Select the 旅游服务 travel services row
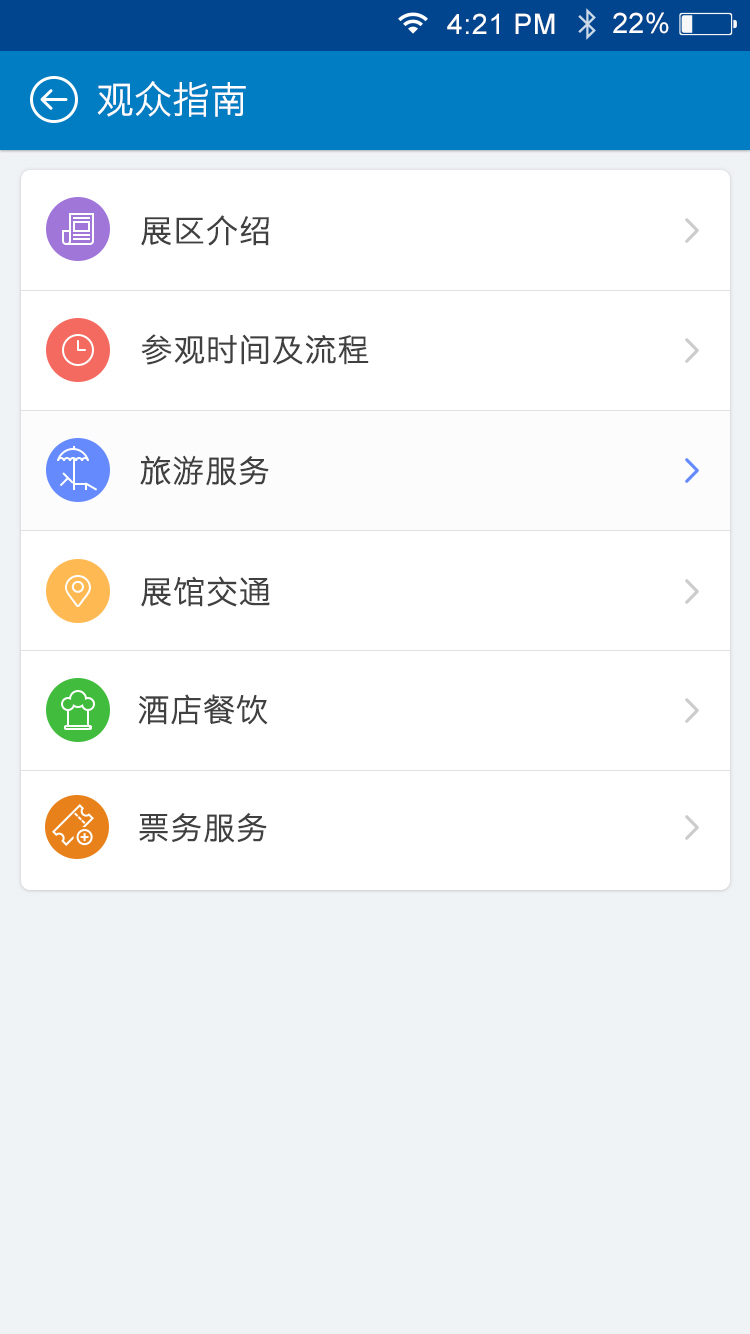 pyautogui.click(x=375, y=471)
